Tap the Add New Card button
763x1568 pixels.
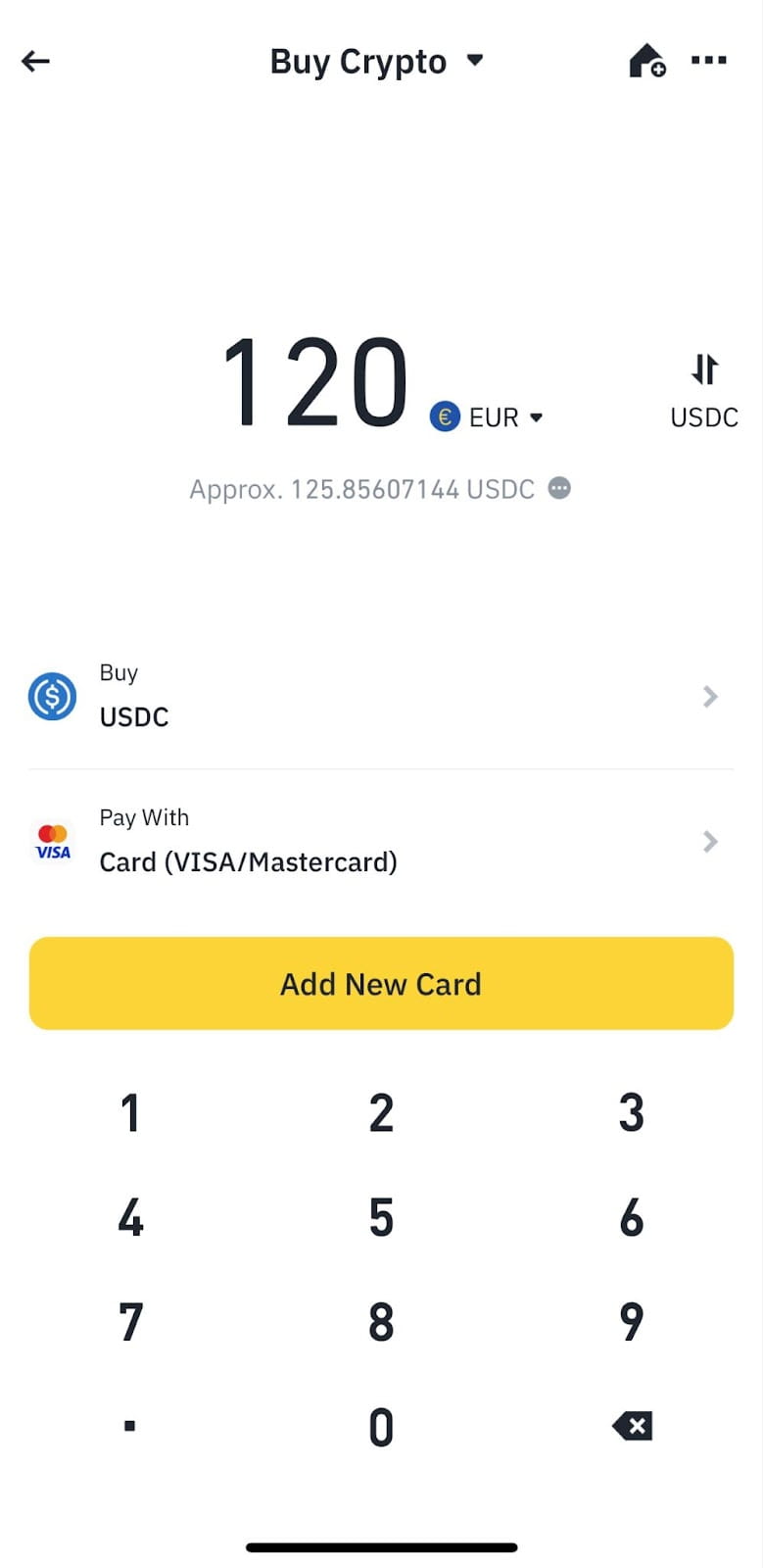(x=381, y=983)
